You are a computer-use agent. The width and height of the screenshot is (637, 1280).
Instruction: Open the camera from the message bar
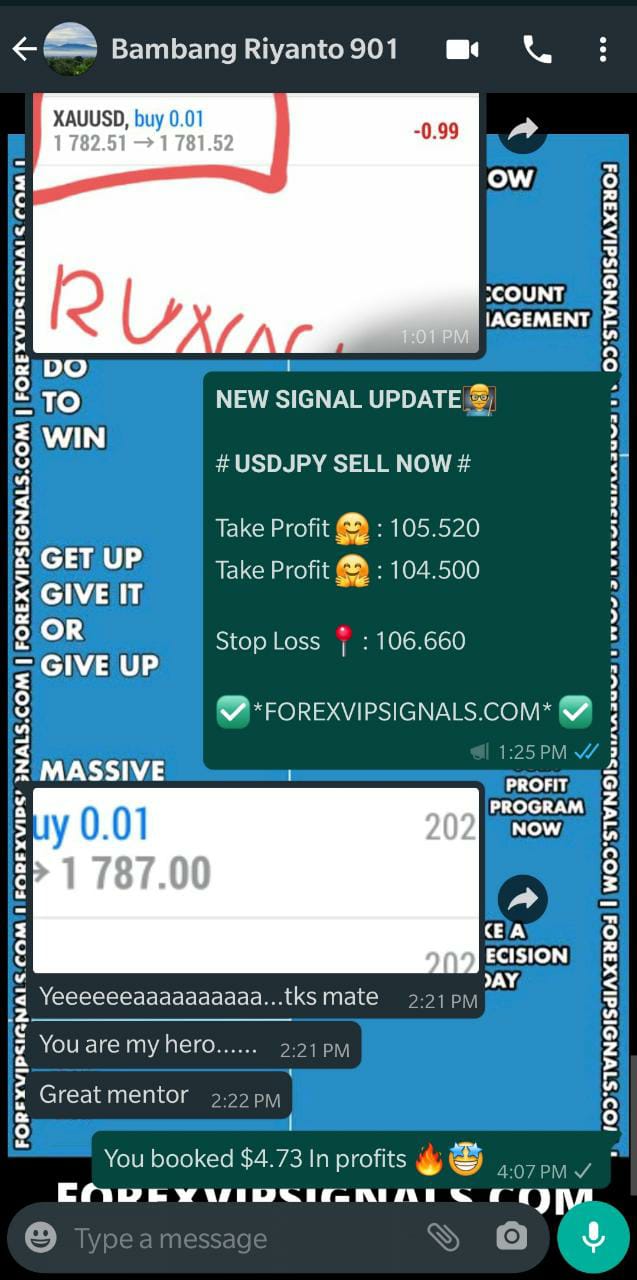(x=511, y=1237)
